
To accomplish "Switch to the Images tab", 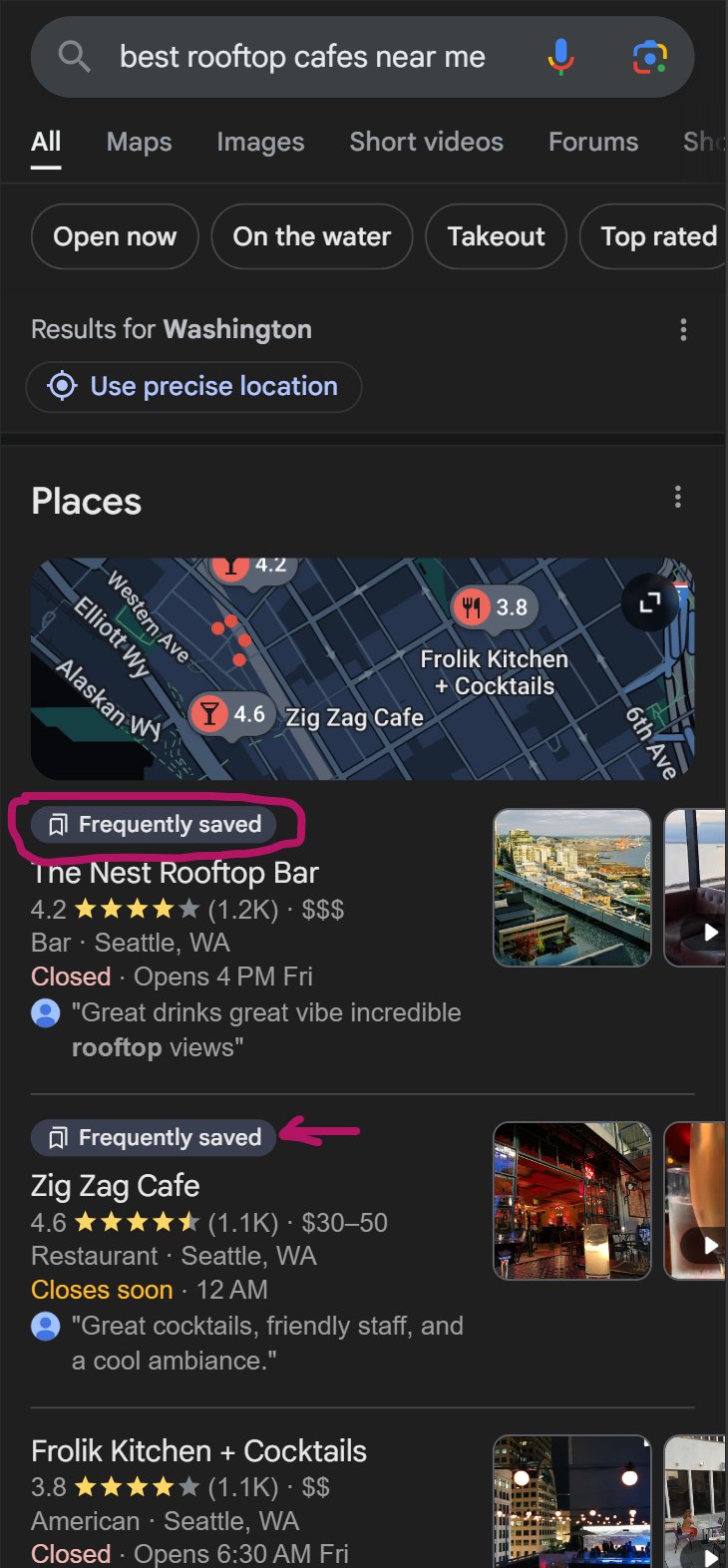I will [x=259, y=142].
